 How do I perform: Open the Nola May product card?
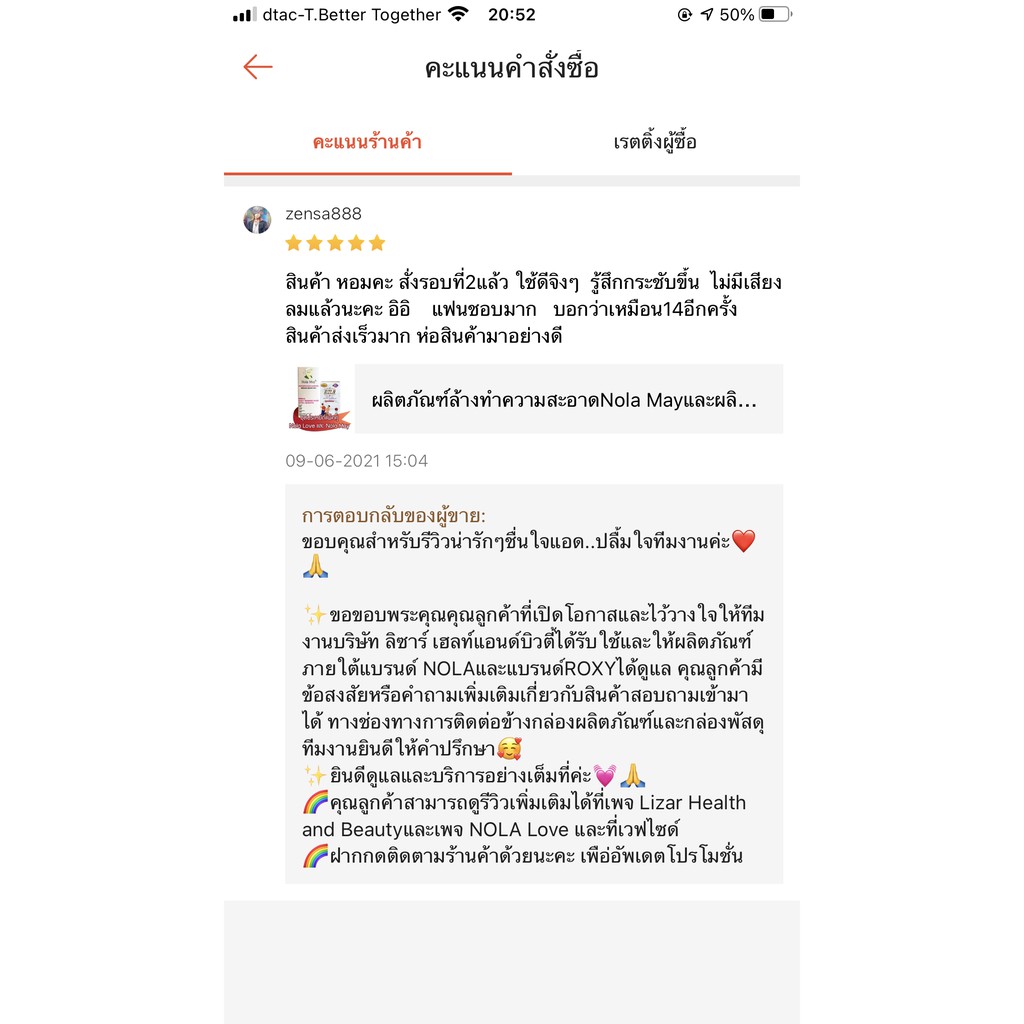coord(534,399)
